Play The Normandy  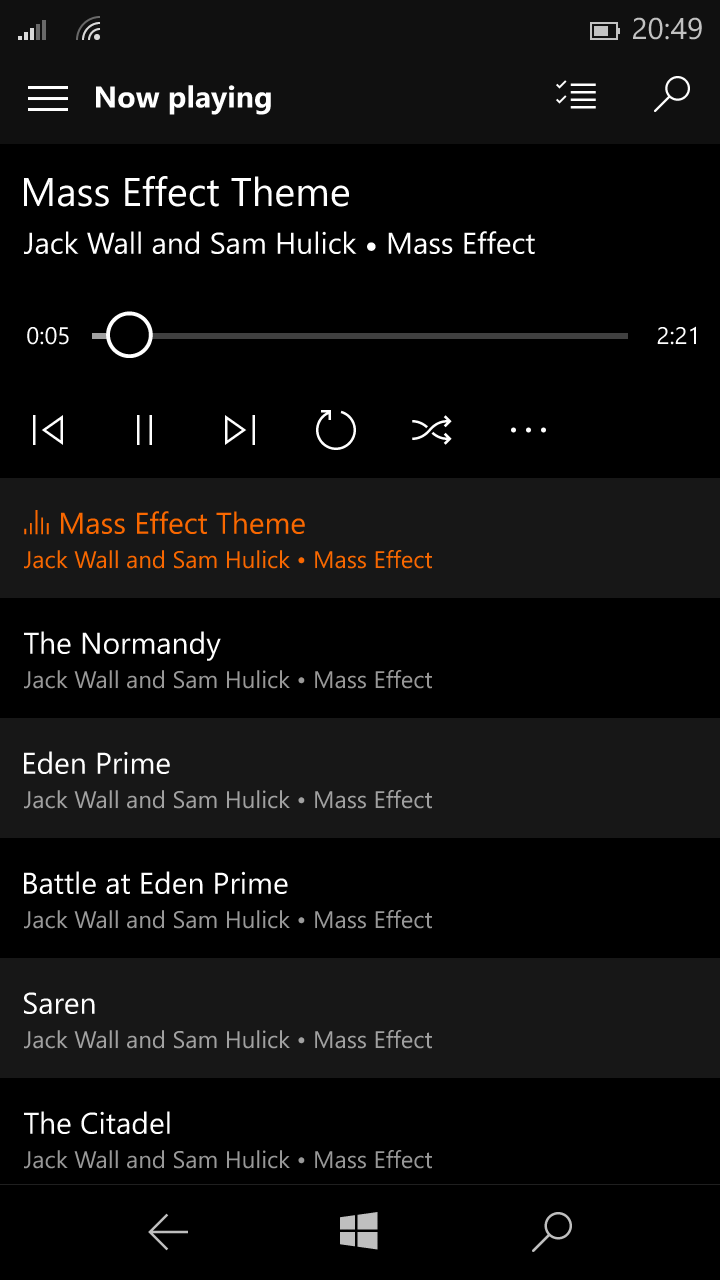(x=360, y=658)
